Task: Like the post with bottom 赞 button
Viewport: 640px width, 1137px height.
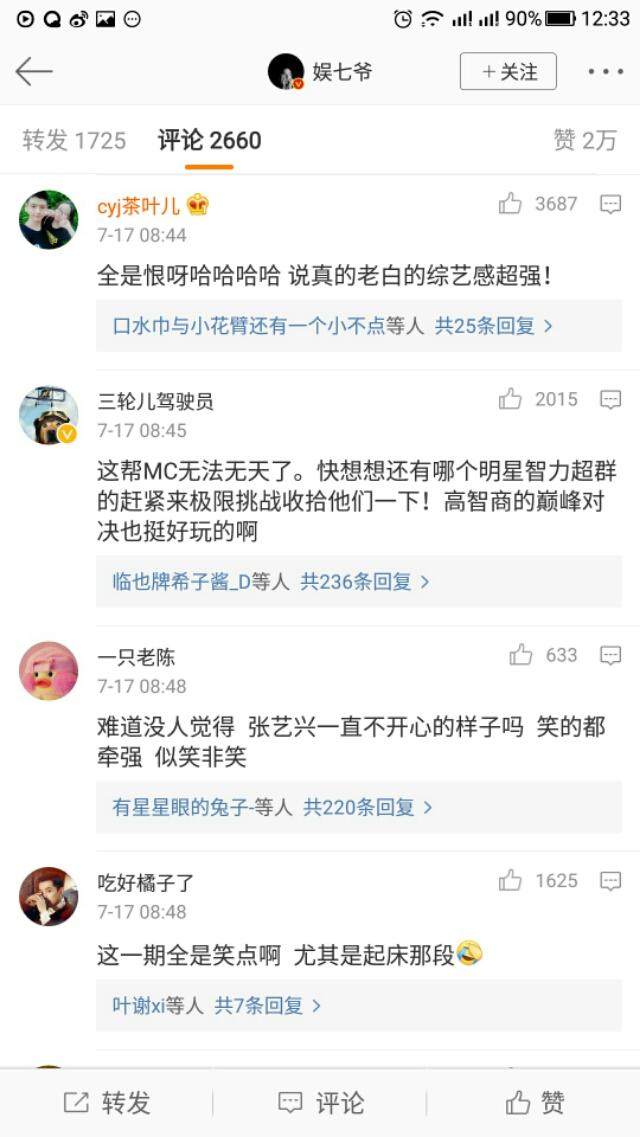Action: click(534, 1102)
